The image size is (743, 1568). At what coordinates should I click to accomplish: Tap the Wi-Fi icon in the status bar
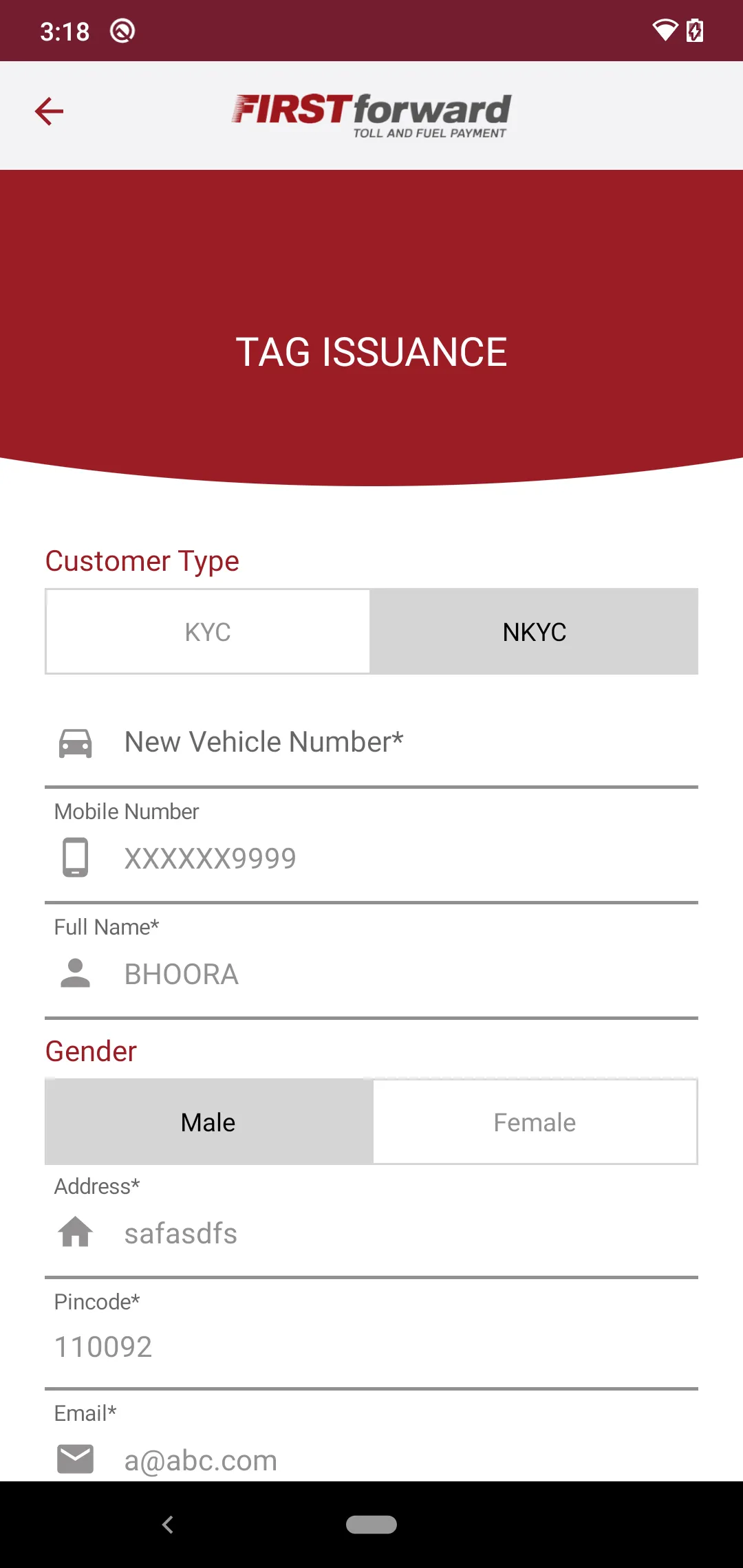pyautogui.click(x=665, y=30)
